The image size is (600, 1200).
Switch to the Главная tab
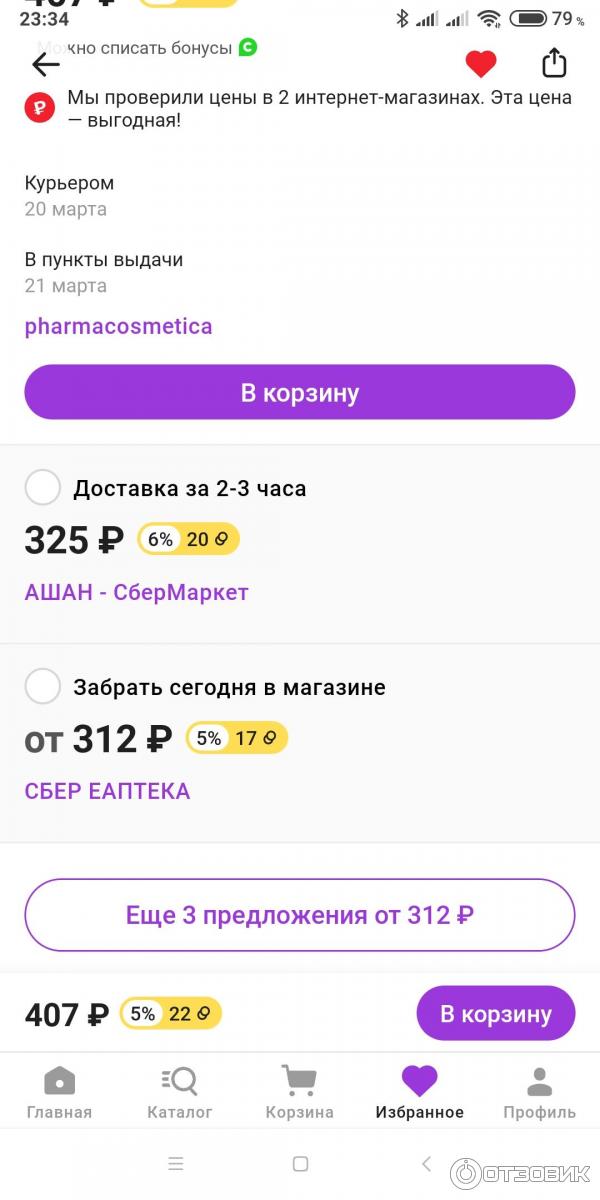(x=59, y=1092)
